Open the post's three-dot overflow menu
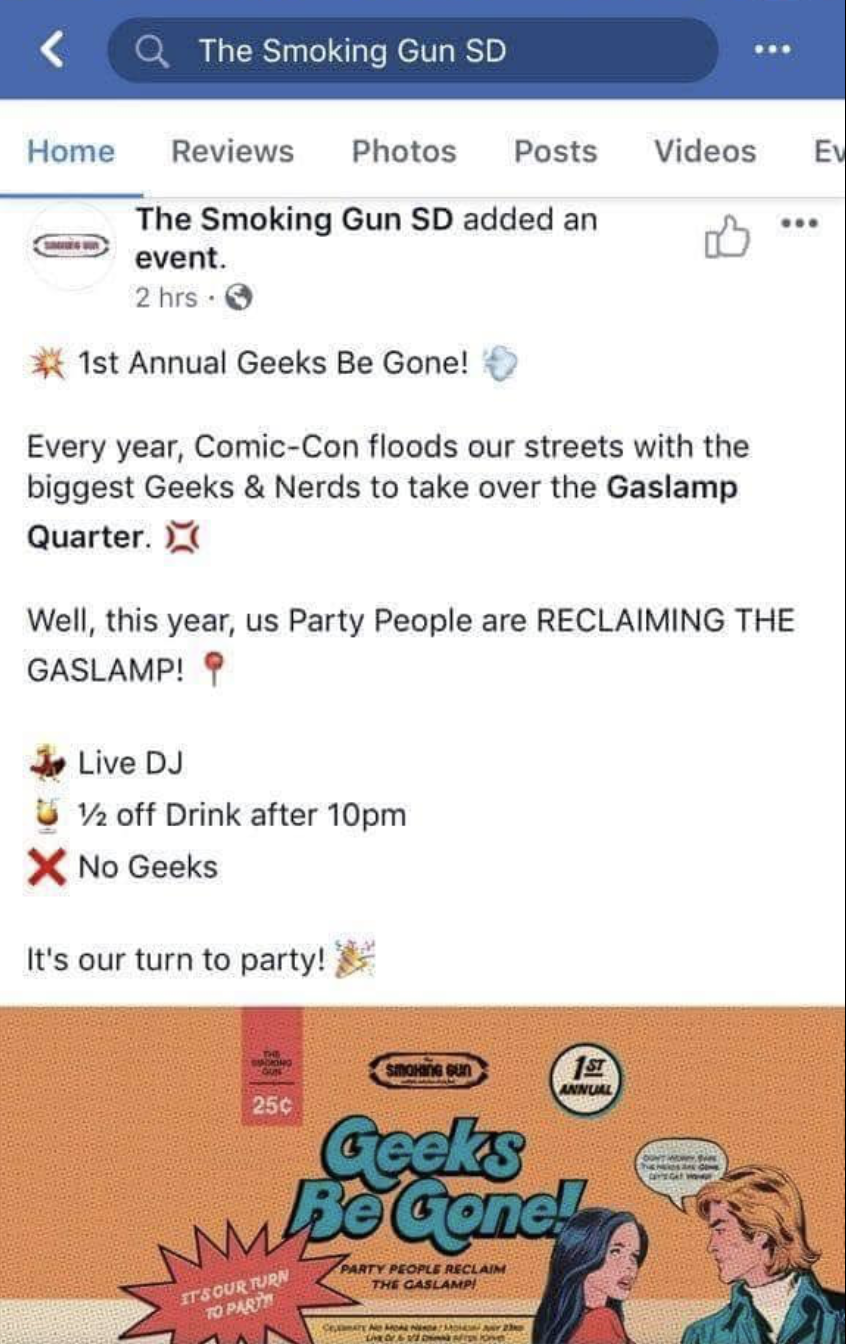Screen dimensions: 846x1344 point(802,223)
